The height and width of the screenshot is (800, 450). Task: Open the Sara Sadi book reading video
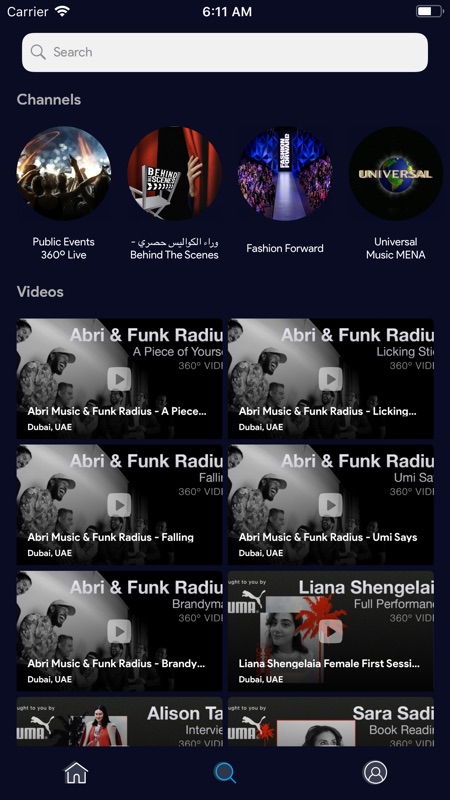(331, 722)
